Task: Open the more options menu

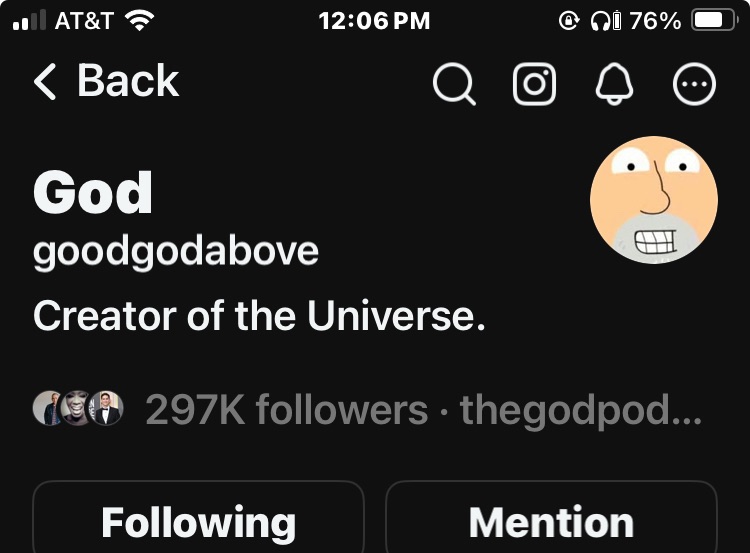Action: coord(695,85)
